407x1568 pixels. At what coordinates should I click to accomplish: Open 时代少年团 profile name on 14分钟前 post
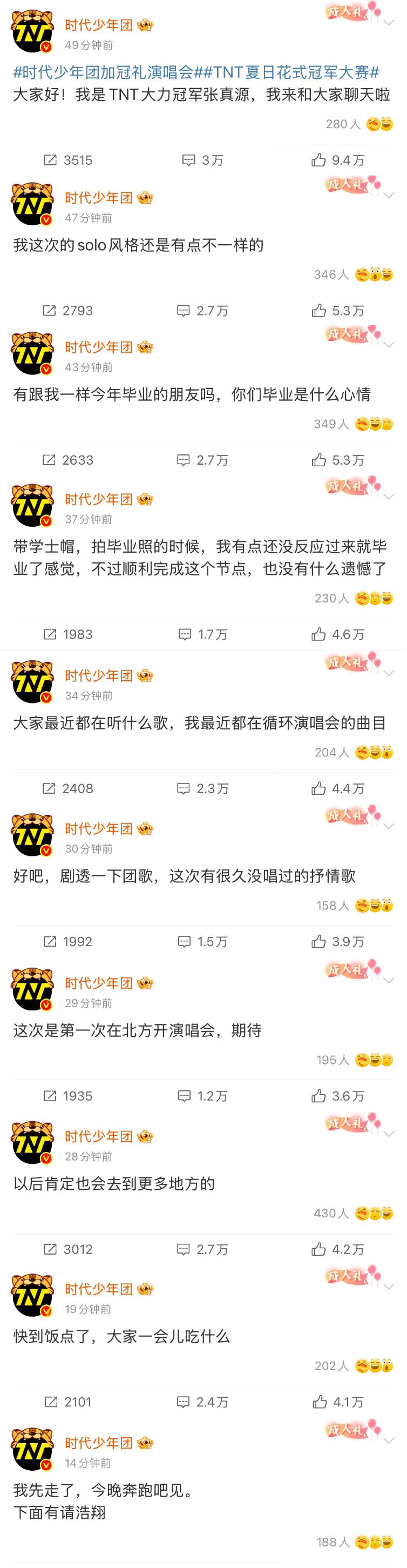99,1443
